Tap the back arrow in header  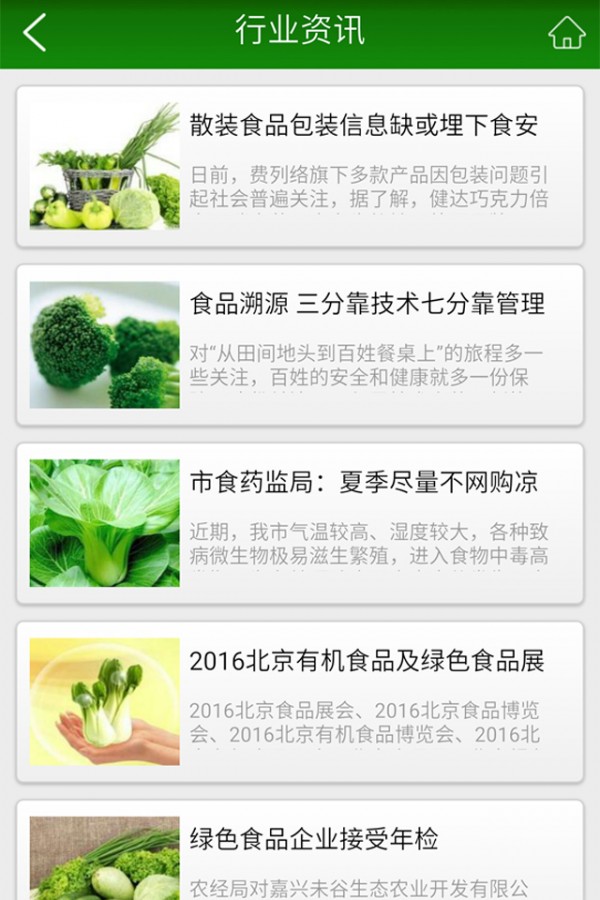[35, 32]
